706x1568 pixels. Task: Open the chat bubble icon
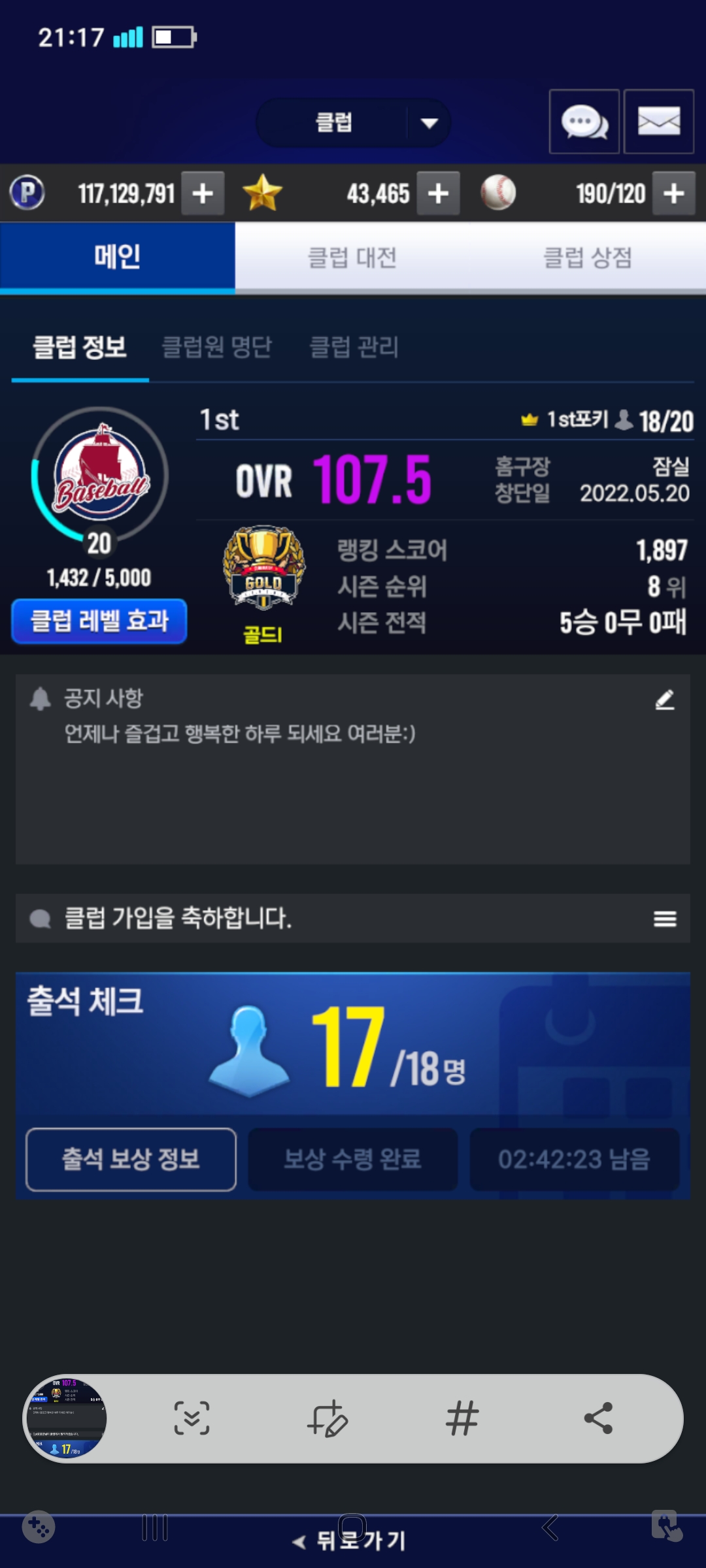pyautogui.click(x=584, y=122)
